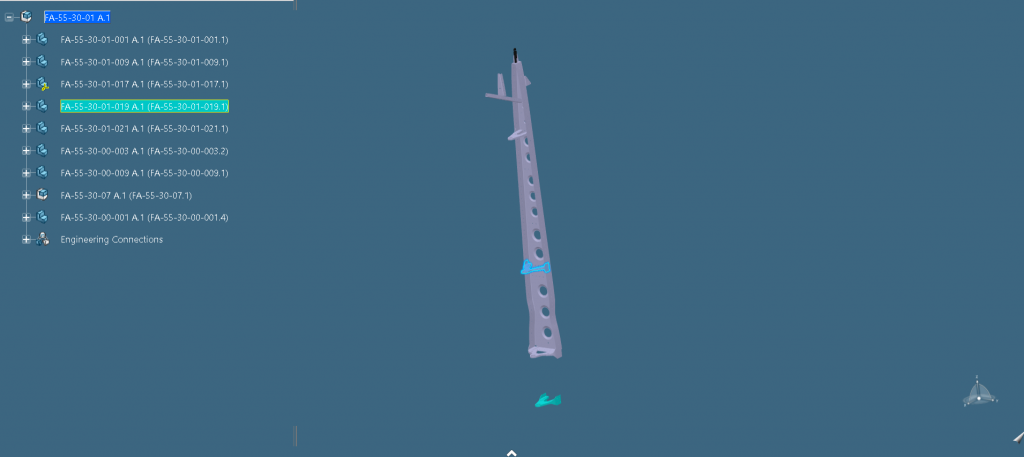Expand the FA-55-30-07 A.1 node
The width and height of the screenshot is (1024, 457).
[26, 195]
